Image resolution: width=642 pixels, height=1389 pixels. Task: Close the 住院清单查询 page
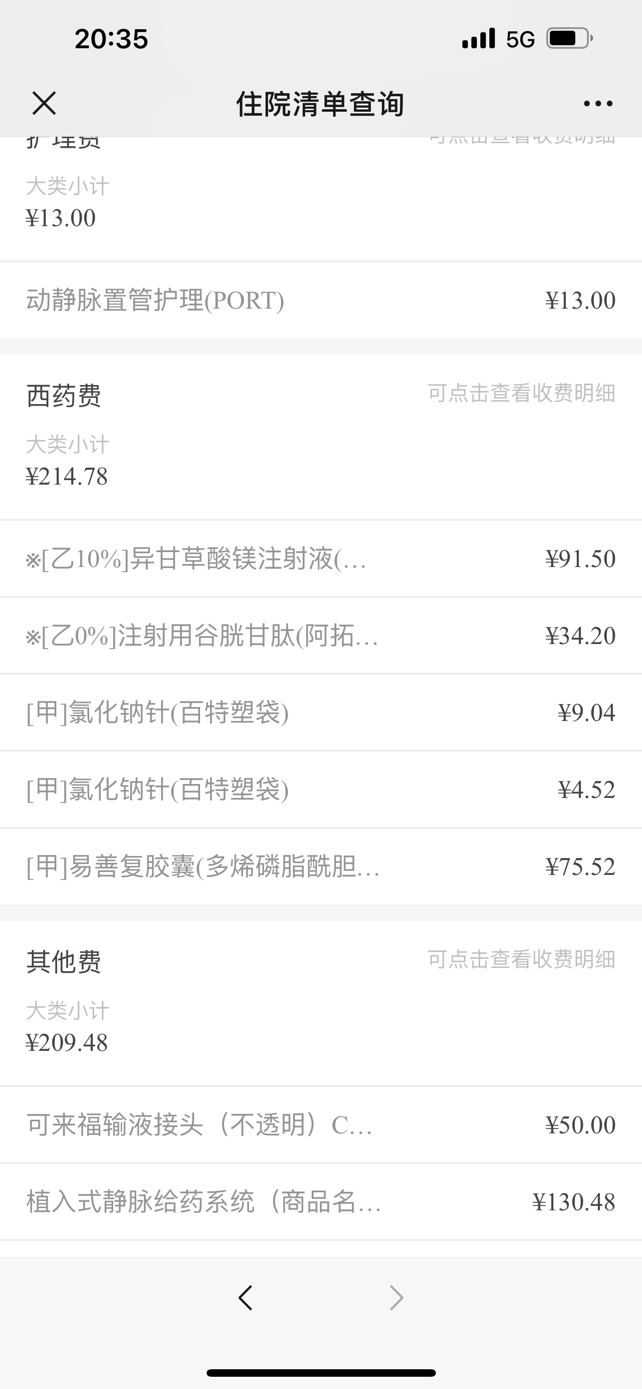pos(44,103)
